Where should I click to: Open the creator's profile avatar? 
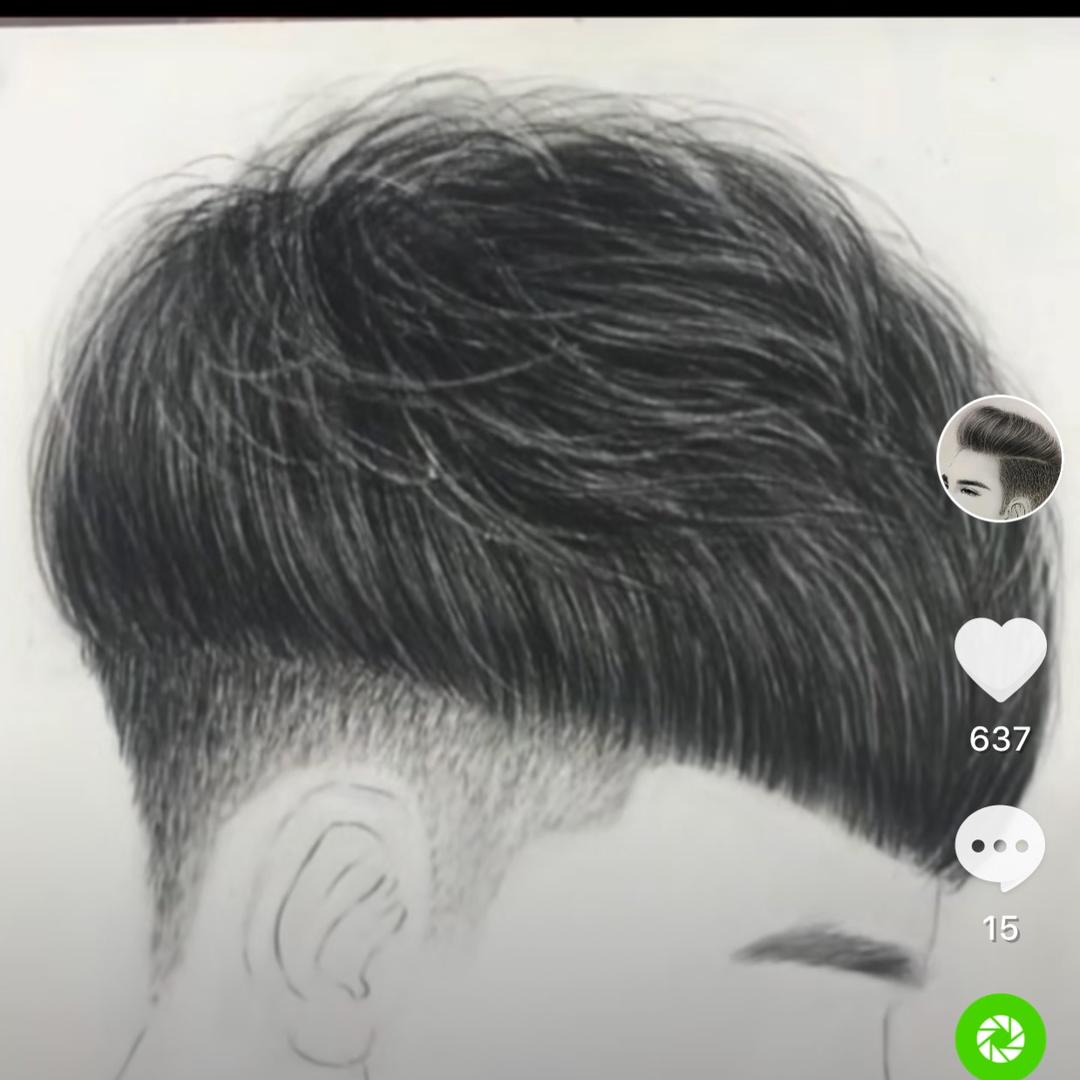(999, 458)
